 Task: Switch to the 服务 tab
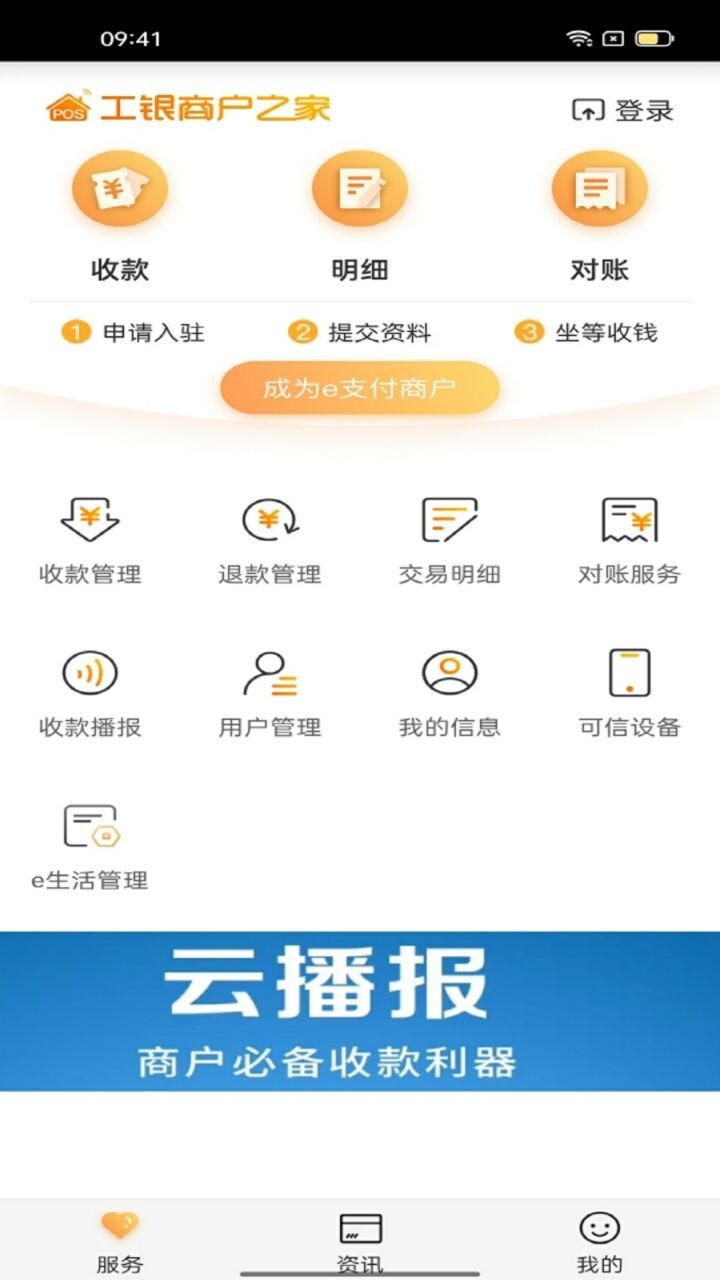117,1235
